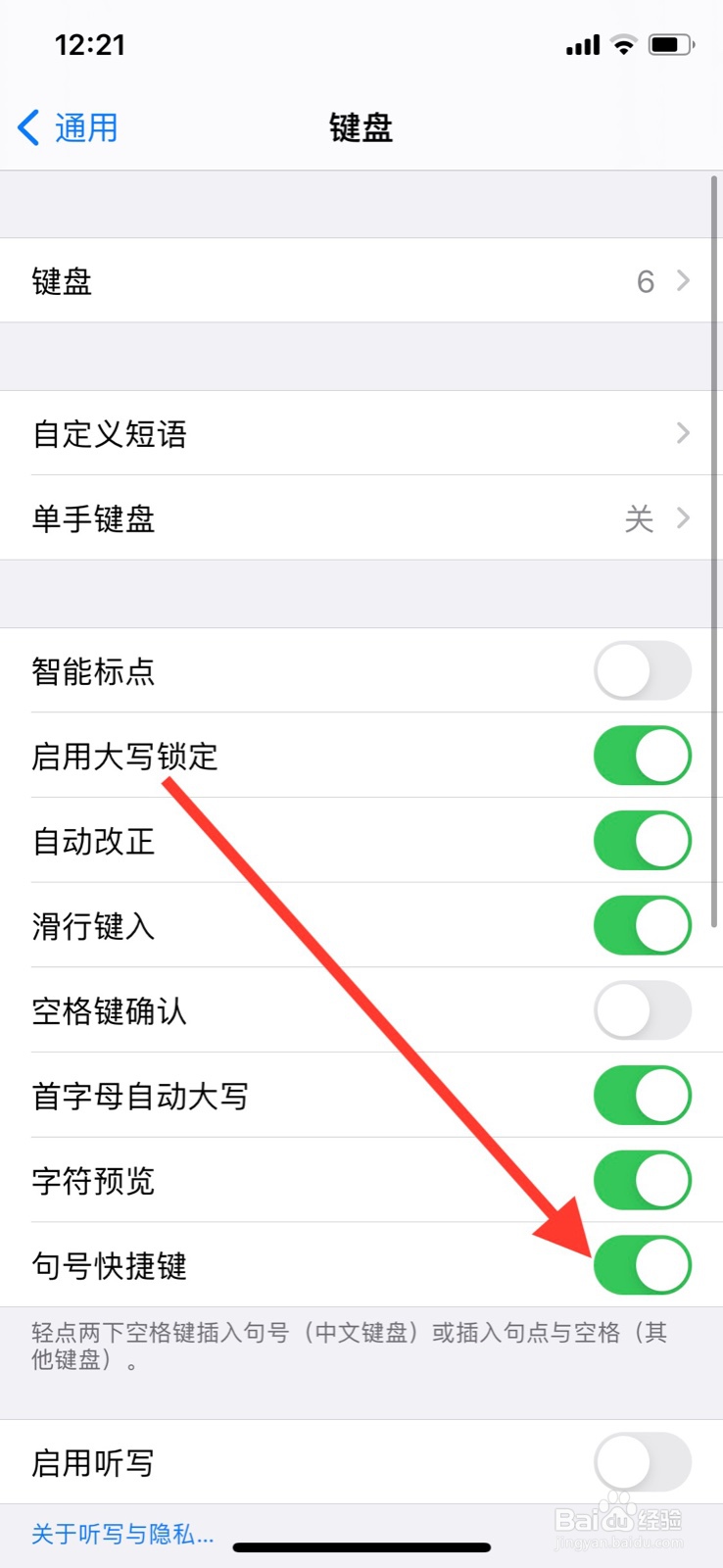The height and width of the screenshot is (1568, 723).
Task: Disable the 启用大写锁定 switch
Action: [642, 756]
